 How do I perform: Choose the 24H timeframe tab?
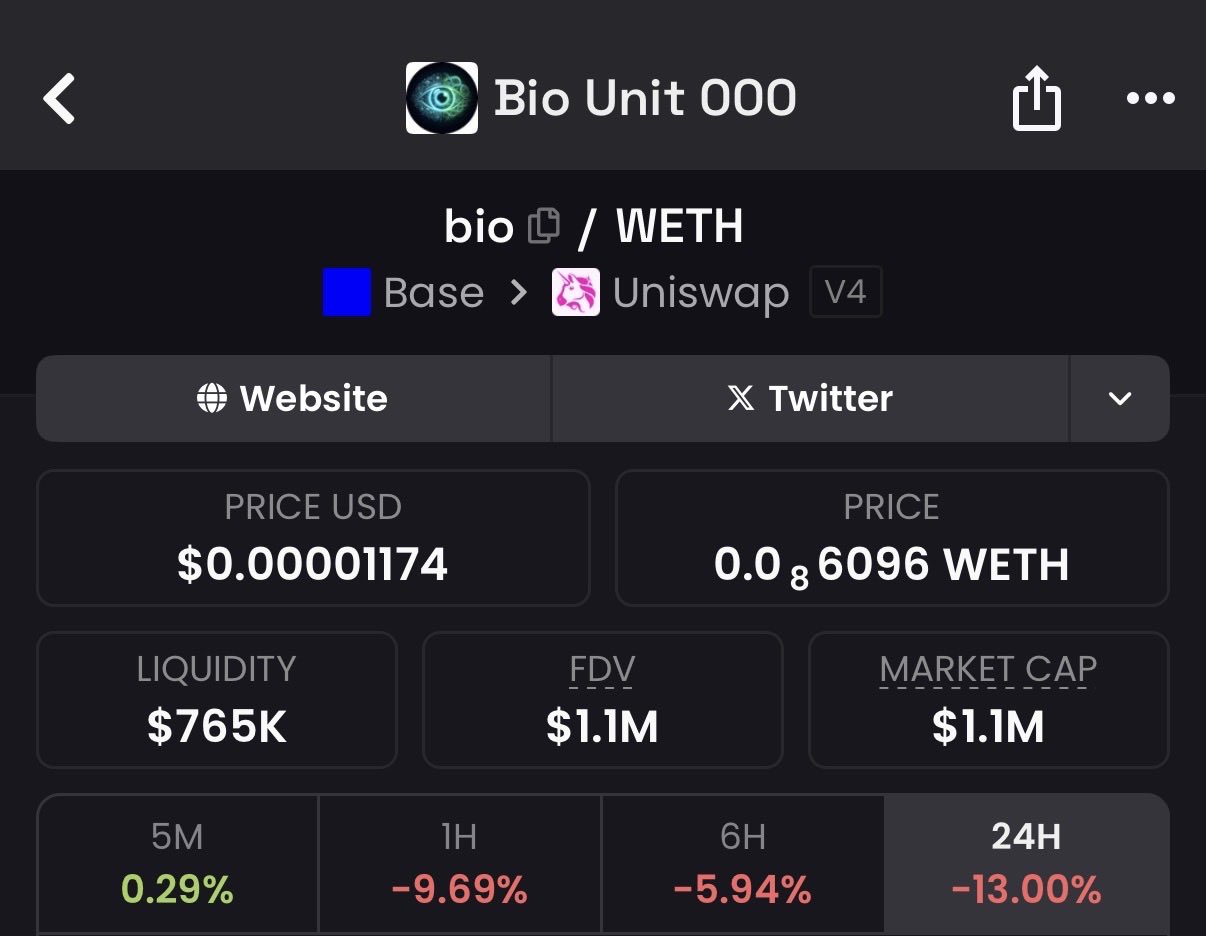1026,864
